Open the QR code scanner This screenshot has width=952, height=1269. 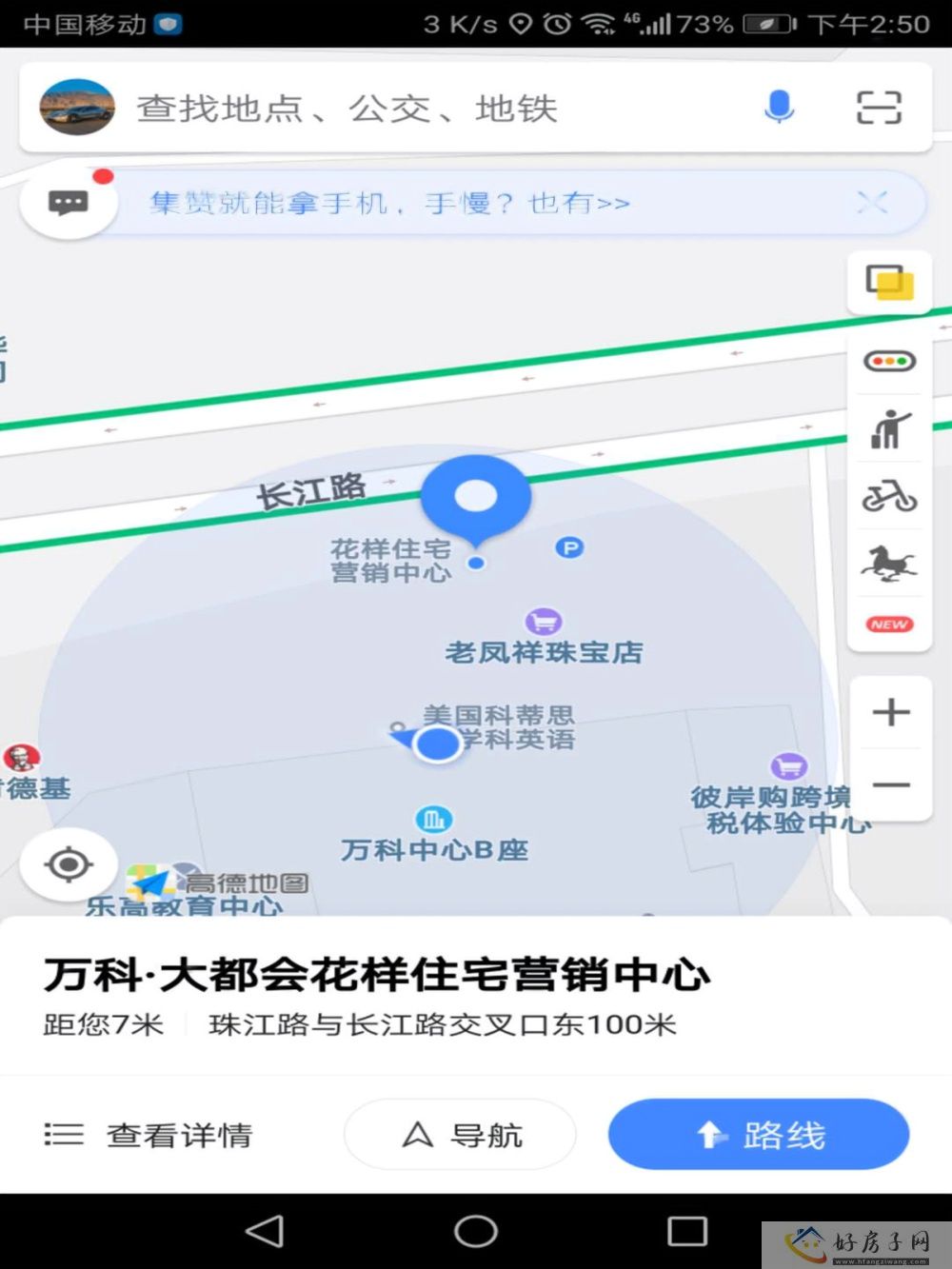878,108
